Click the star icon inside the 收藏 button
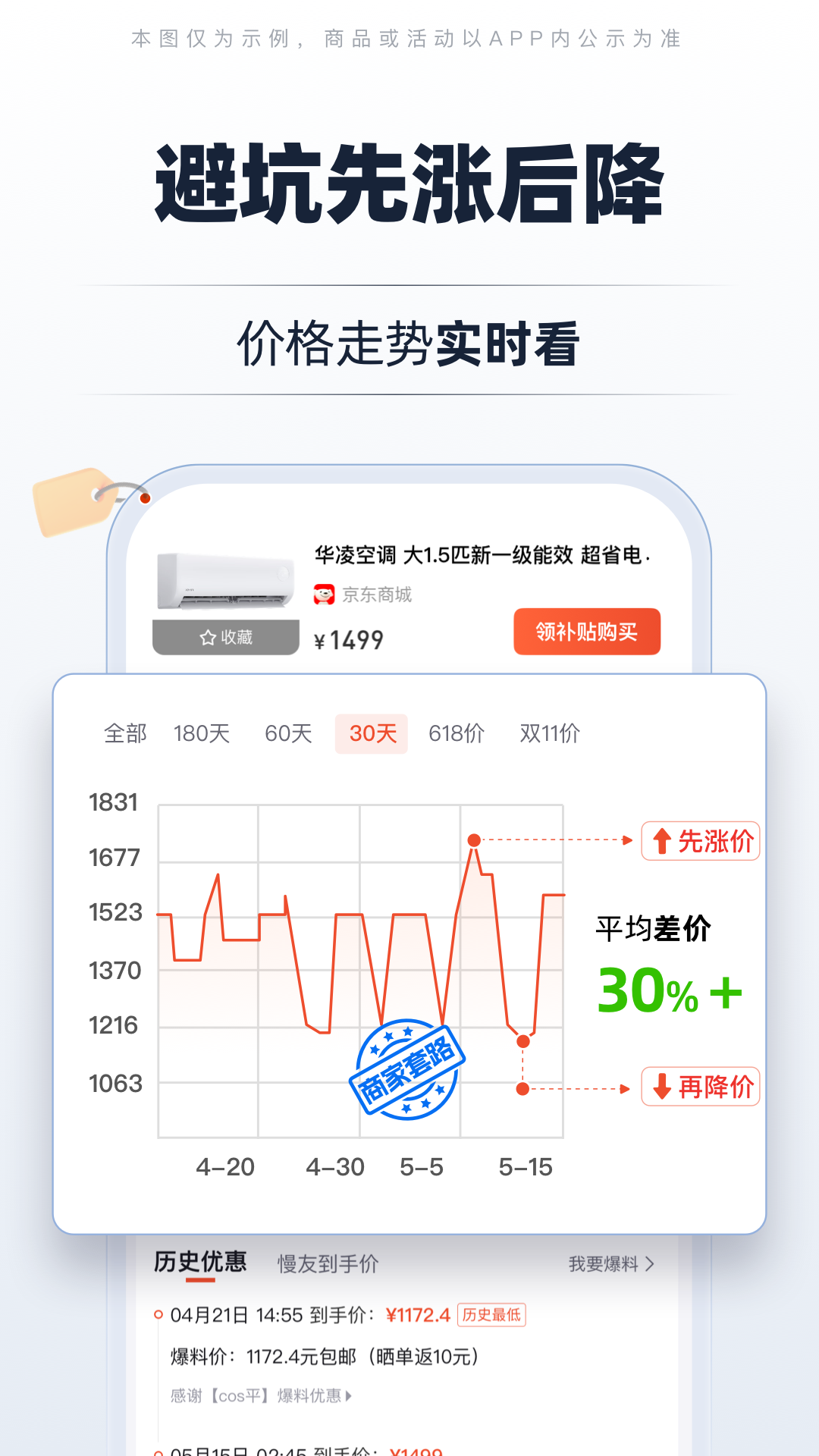Screen dimensions: 819x1456 pos(206,637)
